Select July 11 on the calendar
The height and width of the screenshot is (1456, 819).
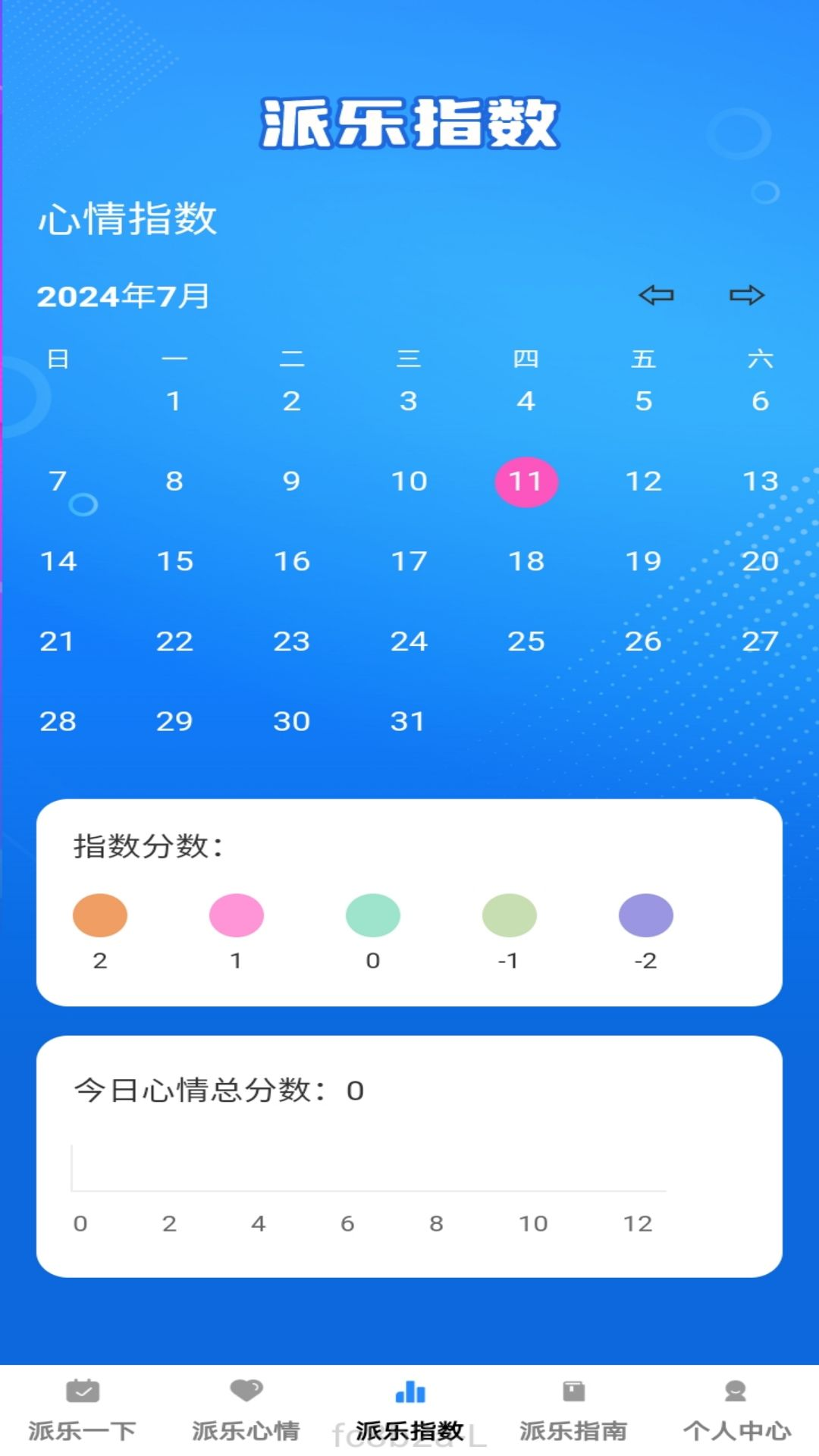(526, 481)
